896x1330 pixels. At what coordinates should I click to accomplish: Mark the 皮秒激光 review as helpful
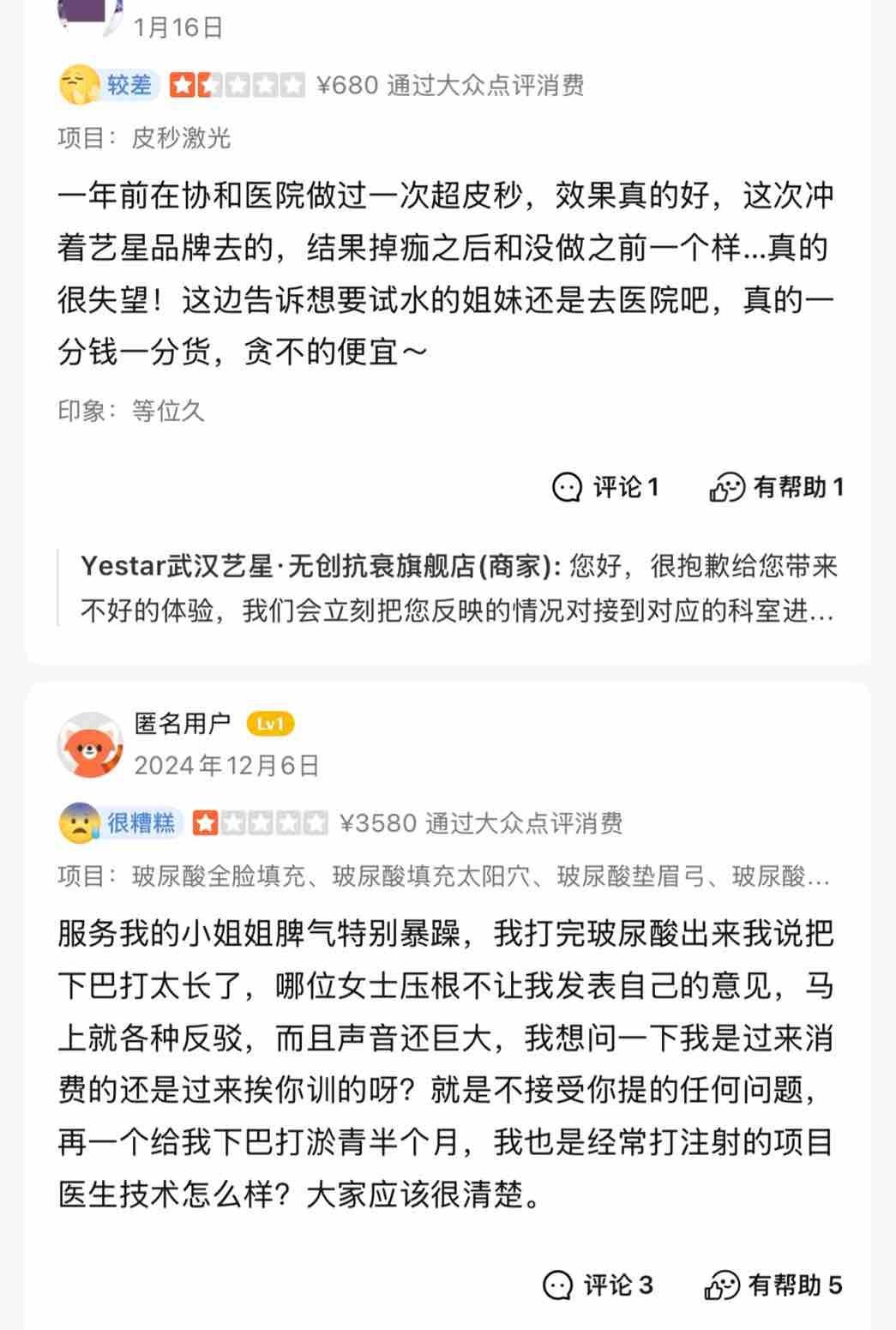point(776,487)
